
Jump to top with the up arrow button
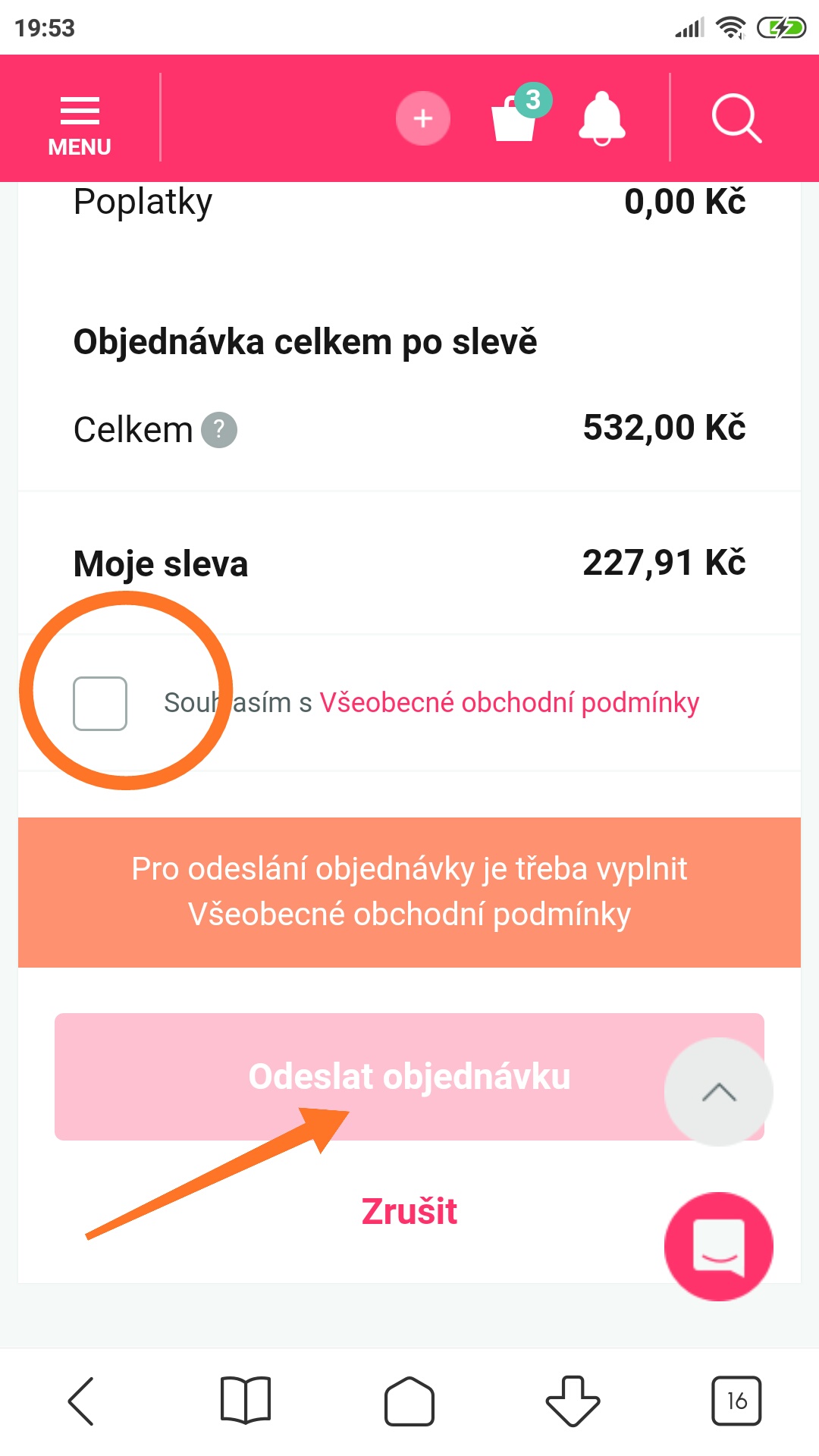pyautogui.click(x=719, y=1092)
